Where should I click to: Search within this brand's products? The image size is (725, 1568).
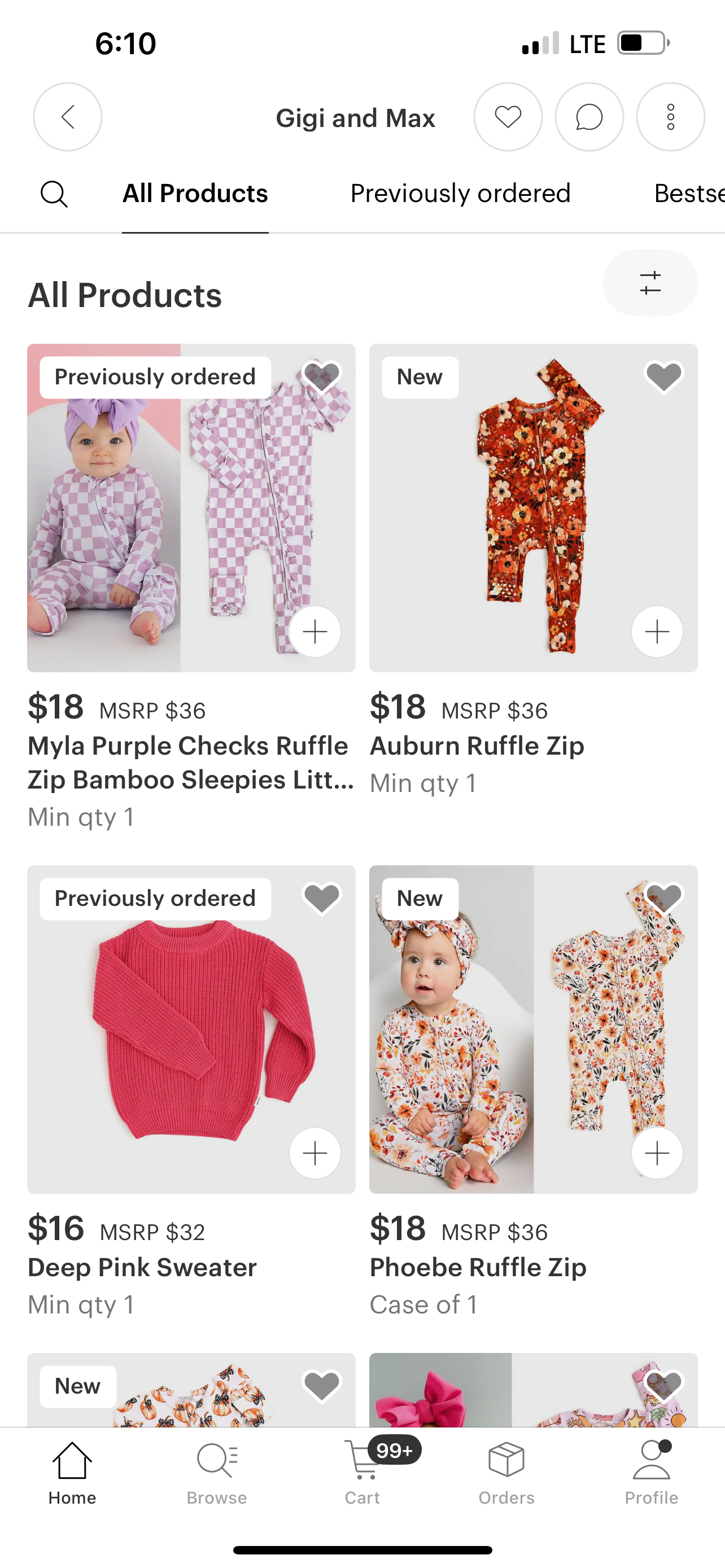[54, 194]
